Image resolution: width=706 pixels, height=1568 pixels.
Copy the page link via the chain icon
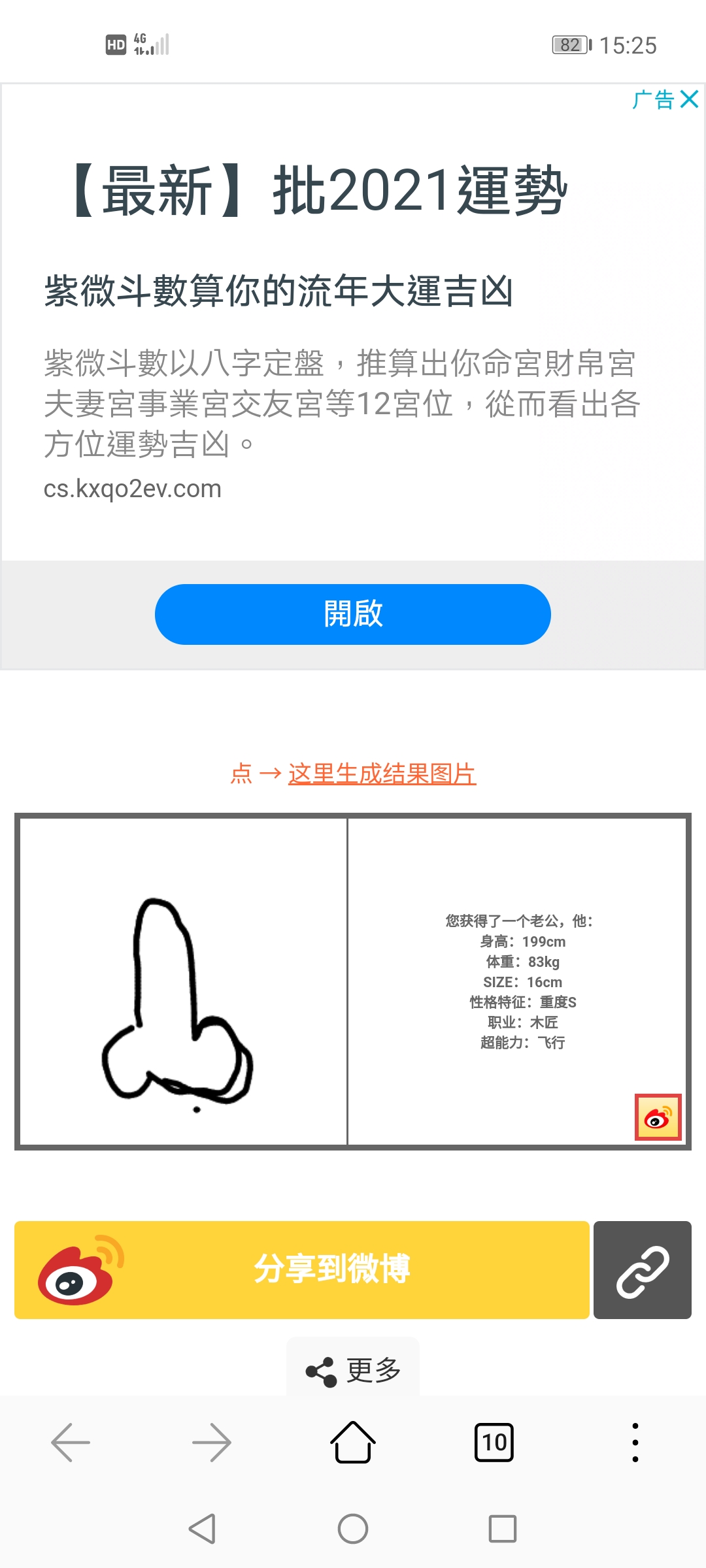[x=642, y=1269]
